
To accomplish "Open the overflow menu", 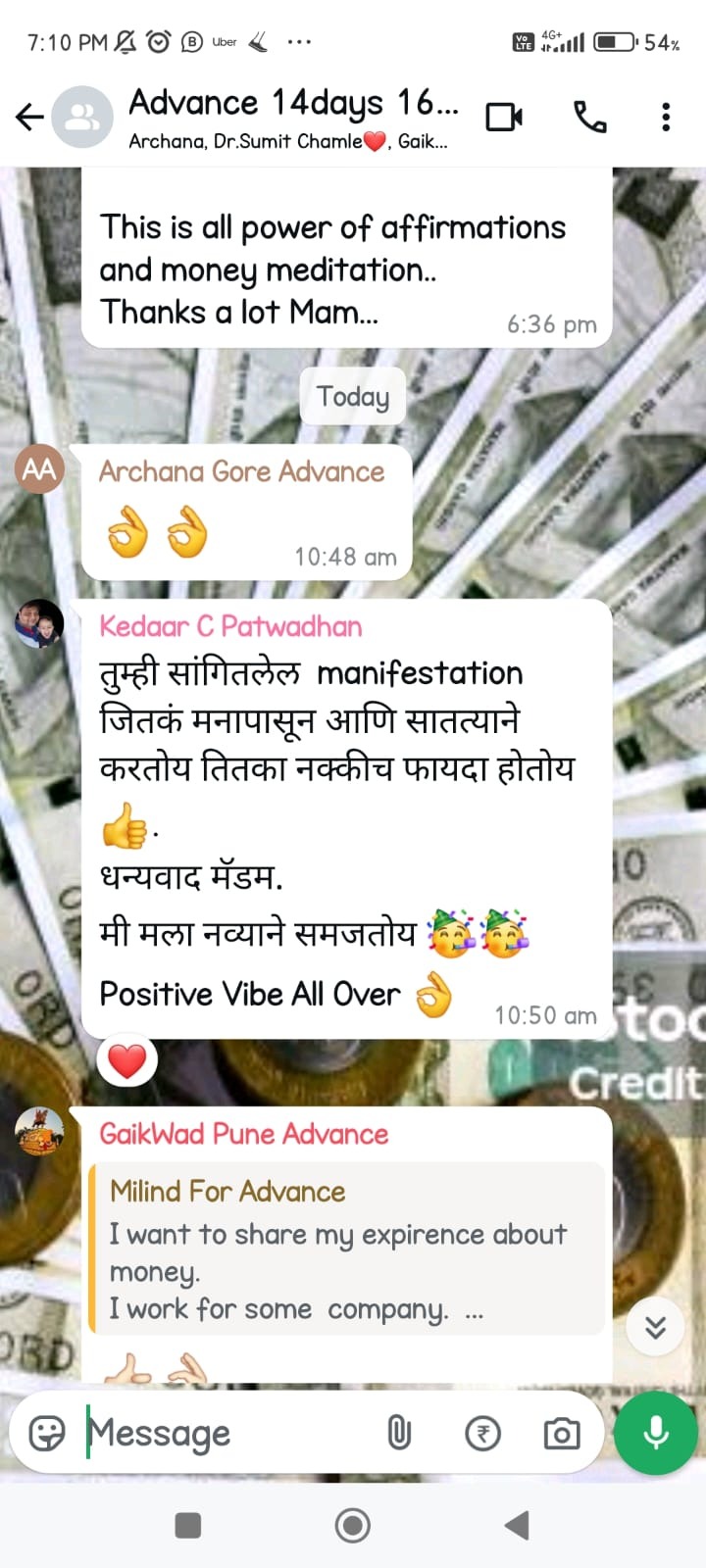I will coord(666,118).
